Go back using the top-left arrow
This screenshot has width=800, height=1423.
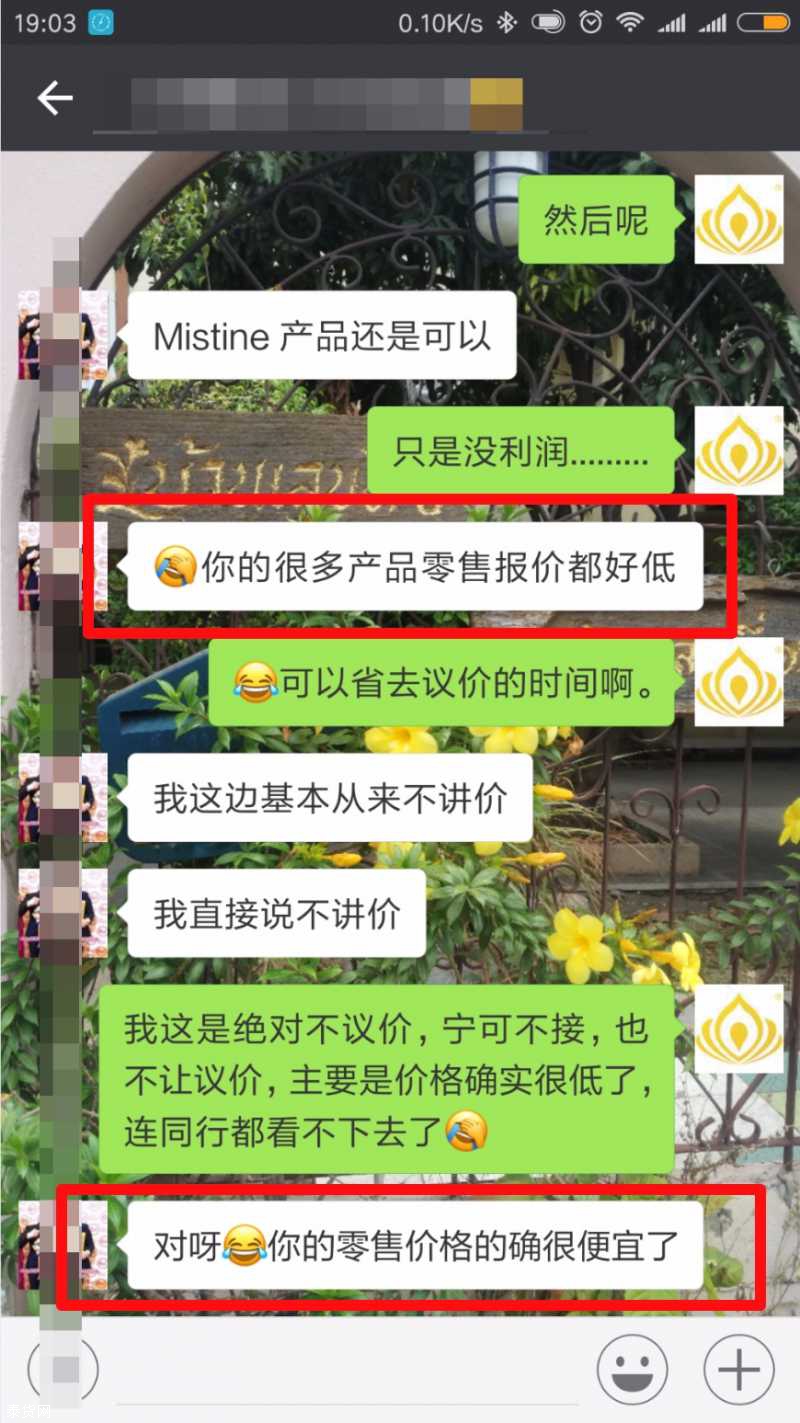tap(55, 98)
